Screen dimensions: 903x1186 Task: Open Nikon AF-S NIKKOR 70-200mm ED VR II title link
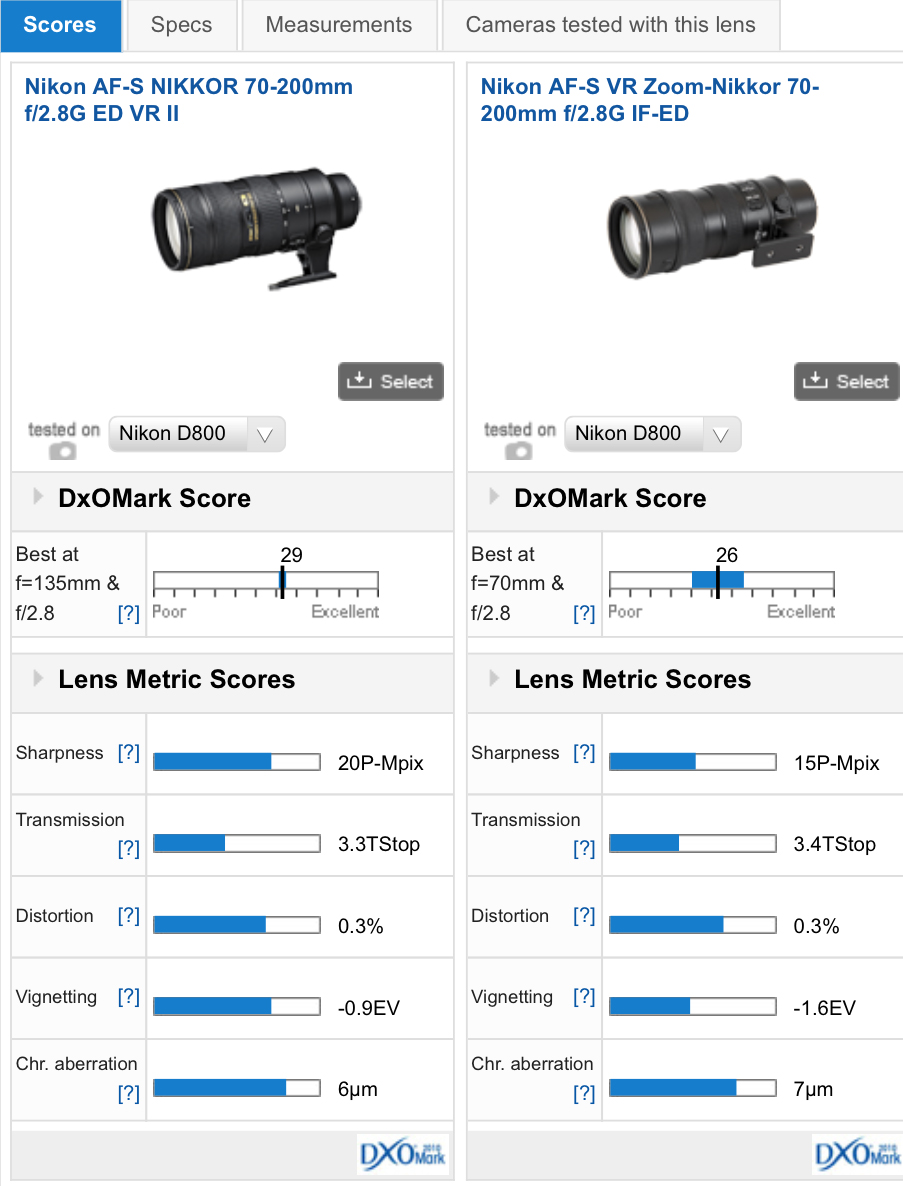click(x=188, y=99)
